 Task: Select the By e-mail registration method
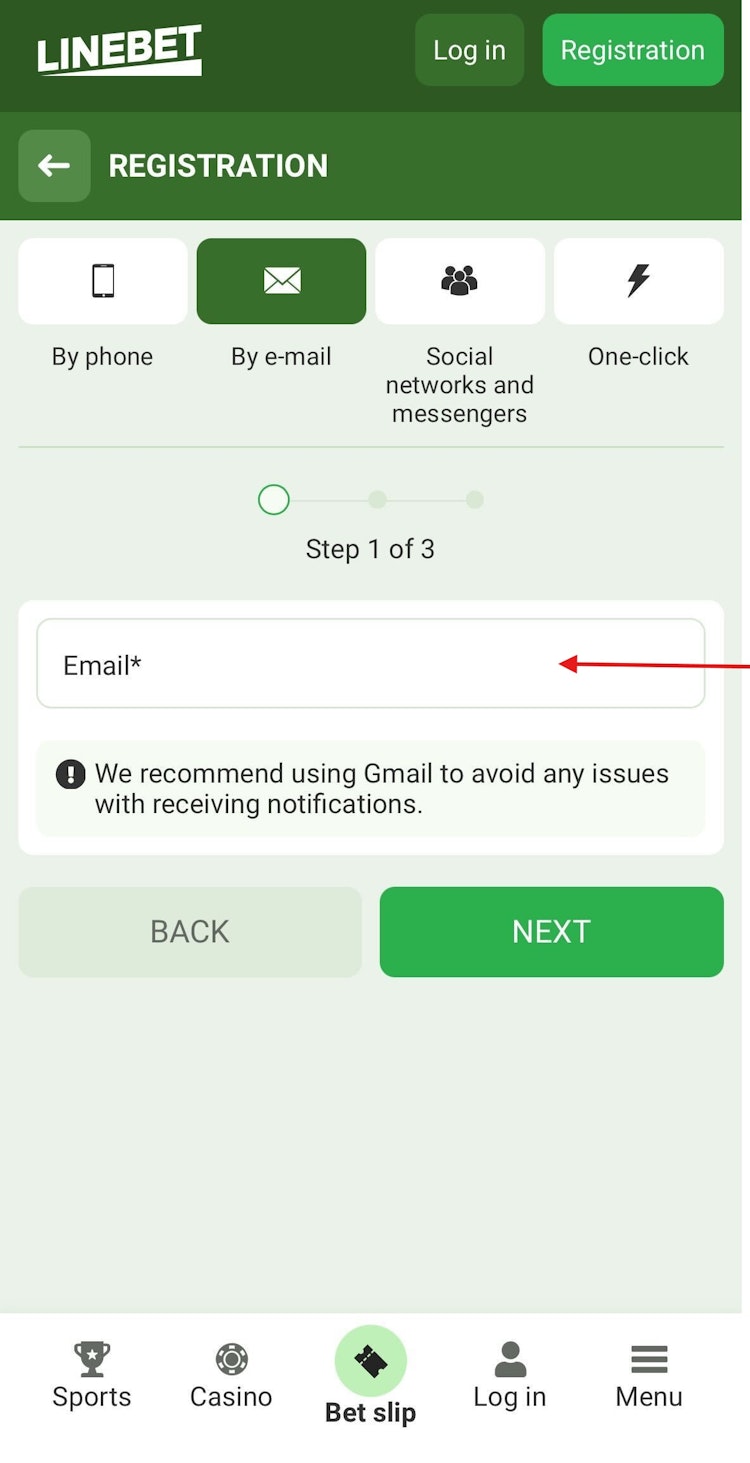[x=281, y=282]
